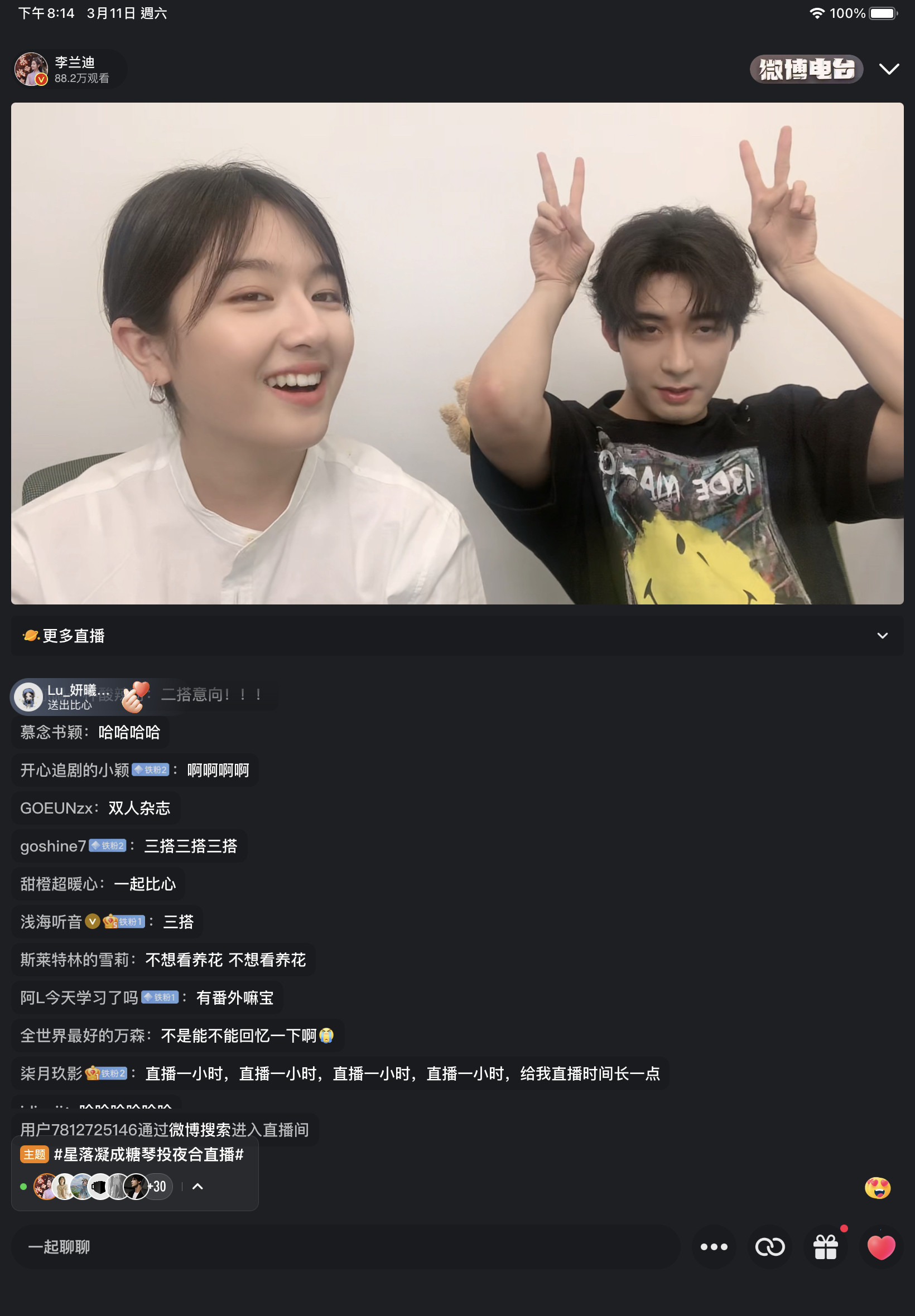The image size is (915, 1316).
Task: Expand the 更多直播 section
Action: tap(882, 635)
